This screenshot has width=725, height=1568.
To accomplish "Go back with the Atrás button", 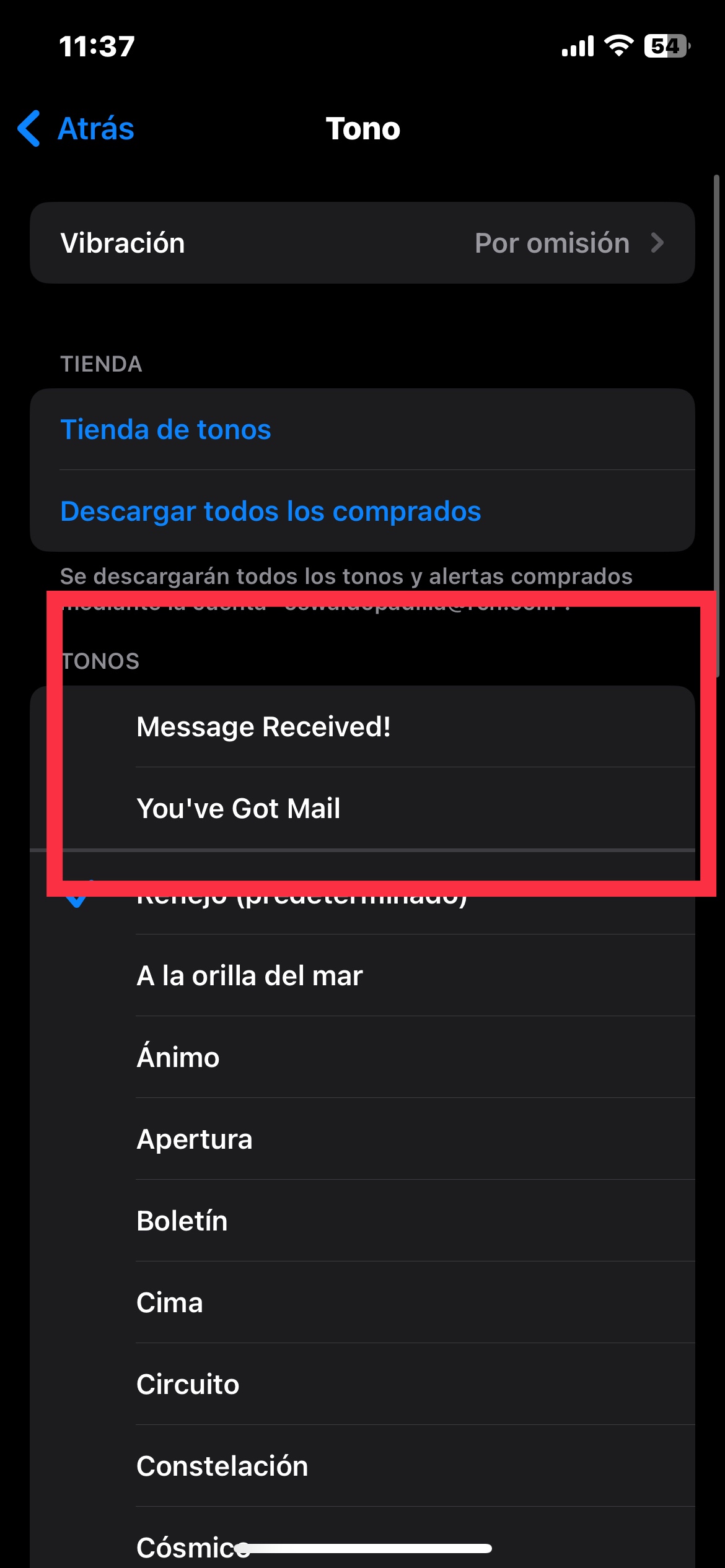I will click(76, 129).
